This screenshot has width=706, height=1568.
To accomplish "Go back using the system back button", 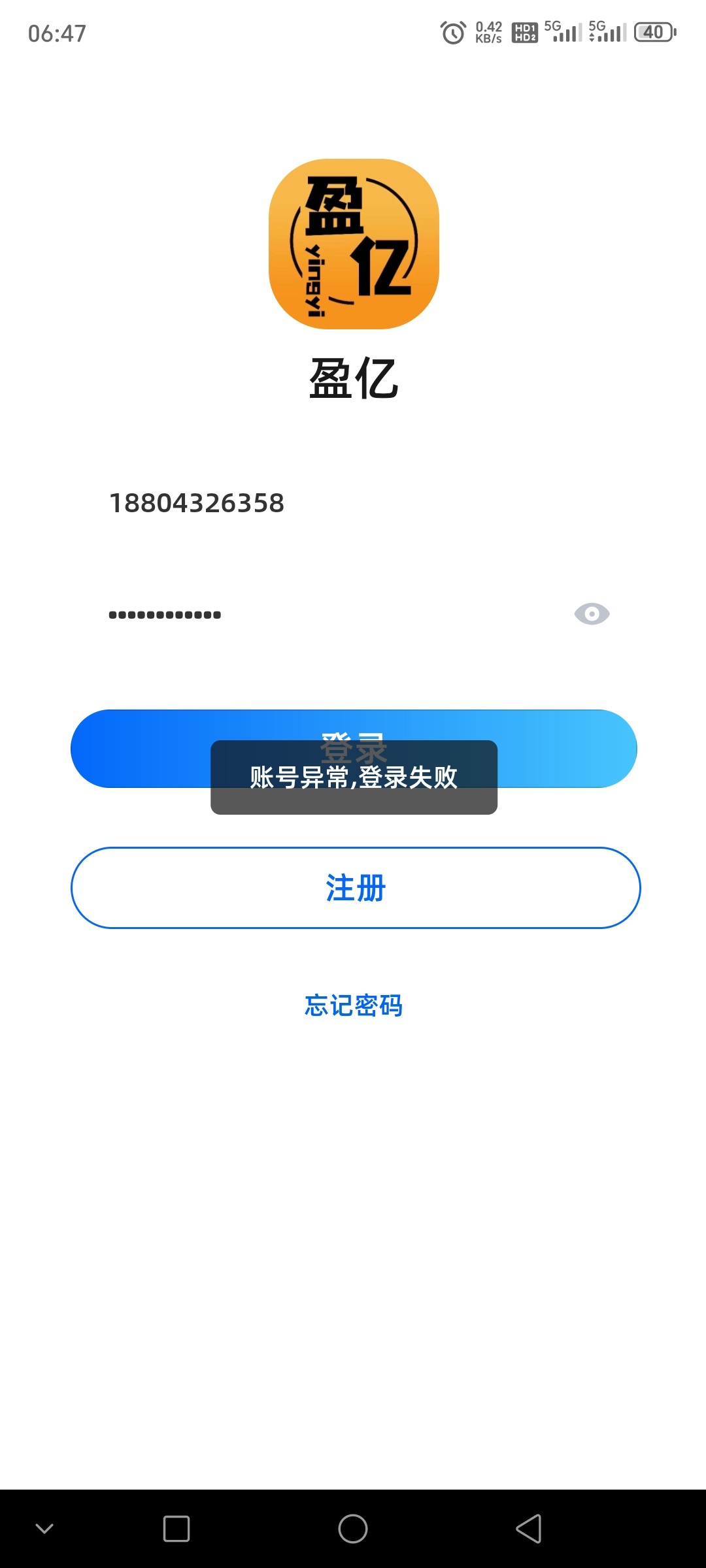I will [529, 1529].
